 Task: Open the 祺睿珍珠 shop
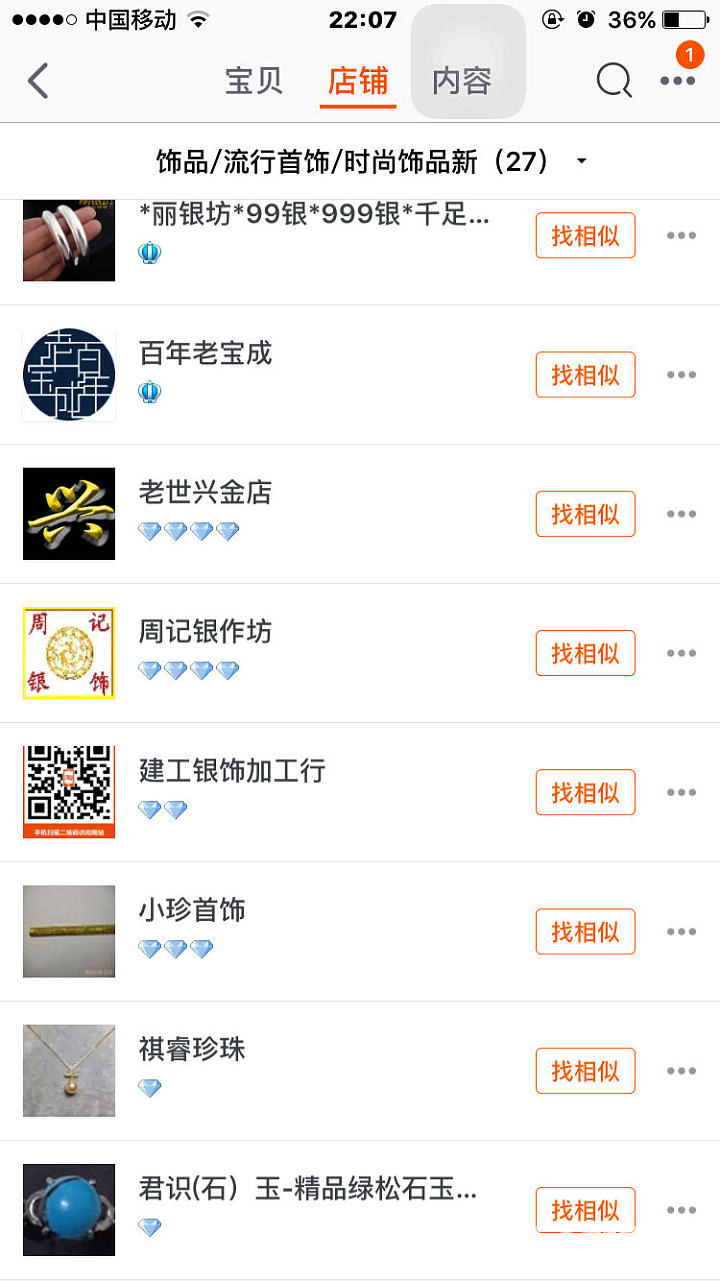coord(192,1049)
